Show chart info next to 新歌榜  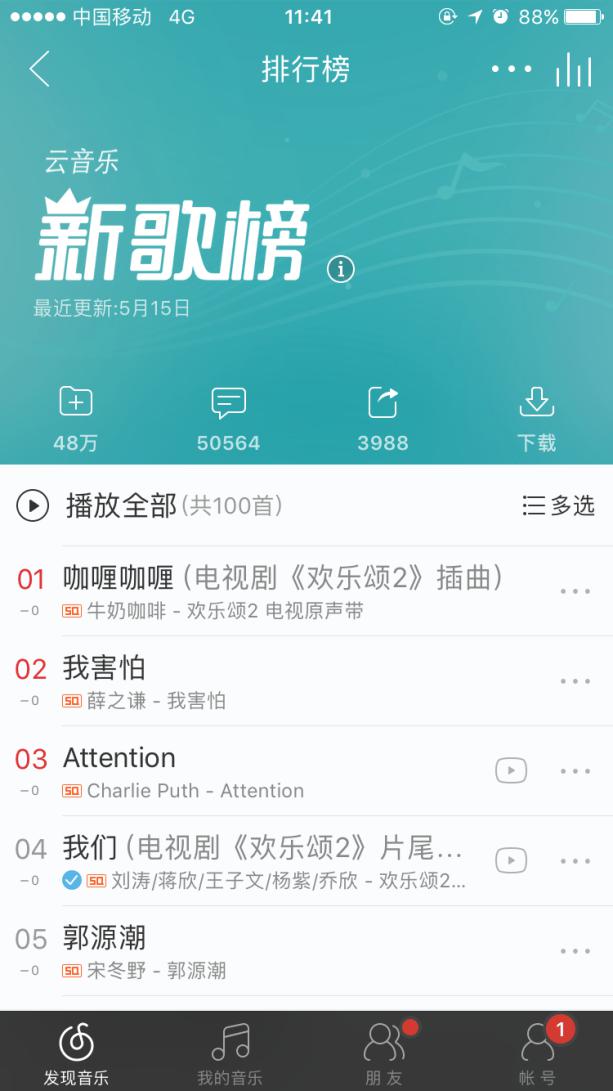(341, 269)
